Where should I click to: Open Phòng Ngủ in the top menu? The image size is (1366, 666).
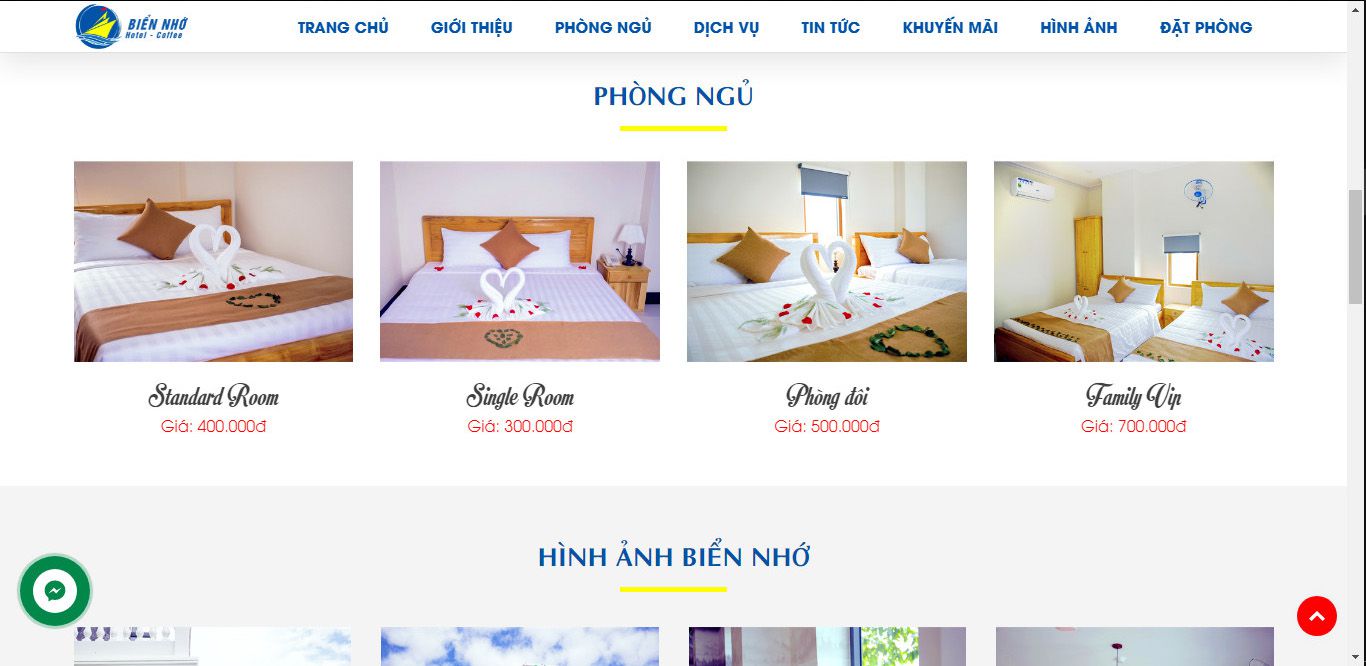click(603, 27)
